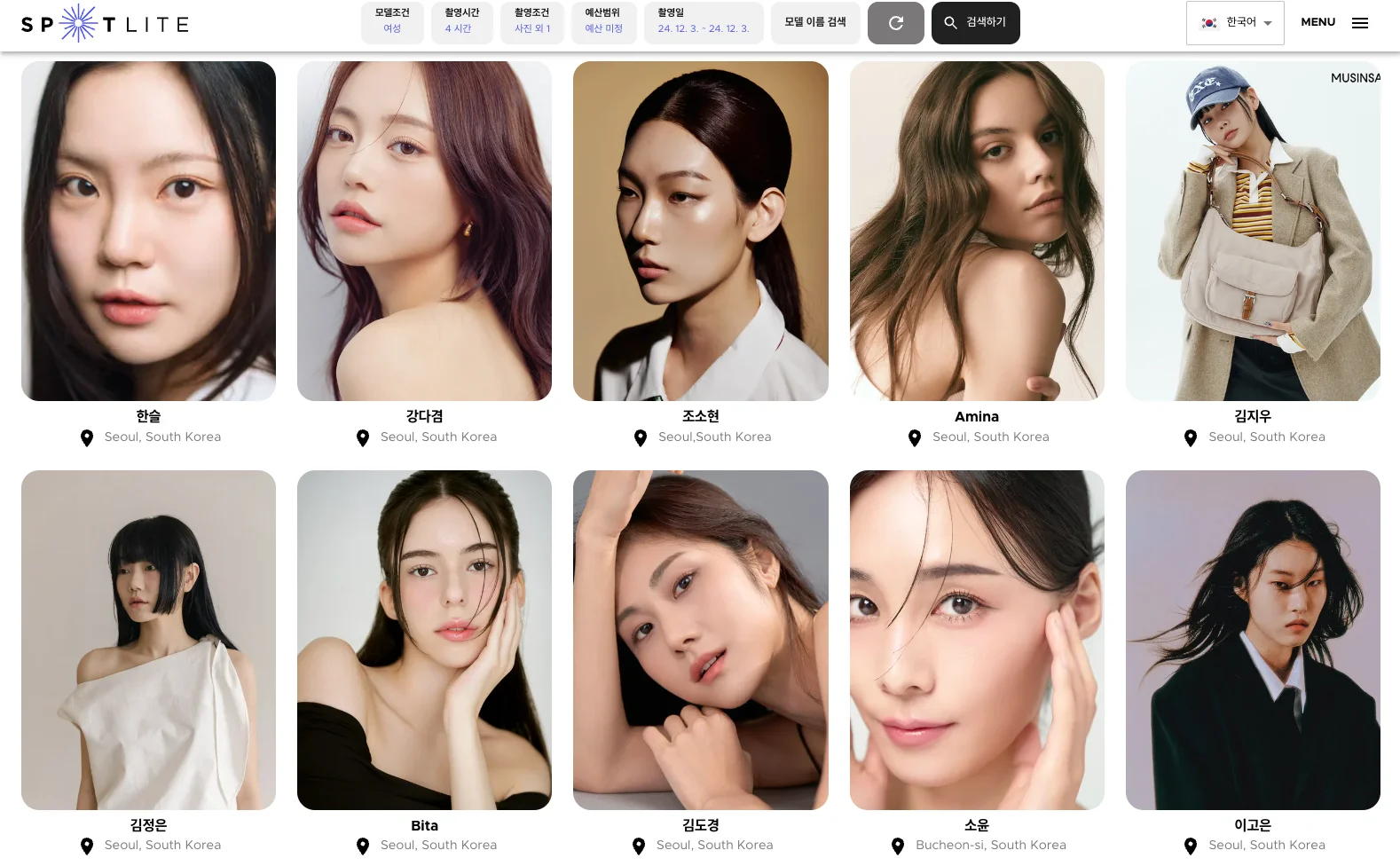
Task: Open model 조소현's profile card
Action: tap(700, 231)
